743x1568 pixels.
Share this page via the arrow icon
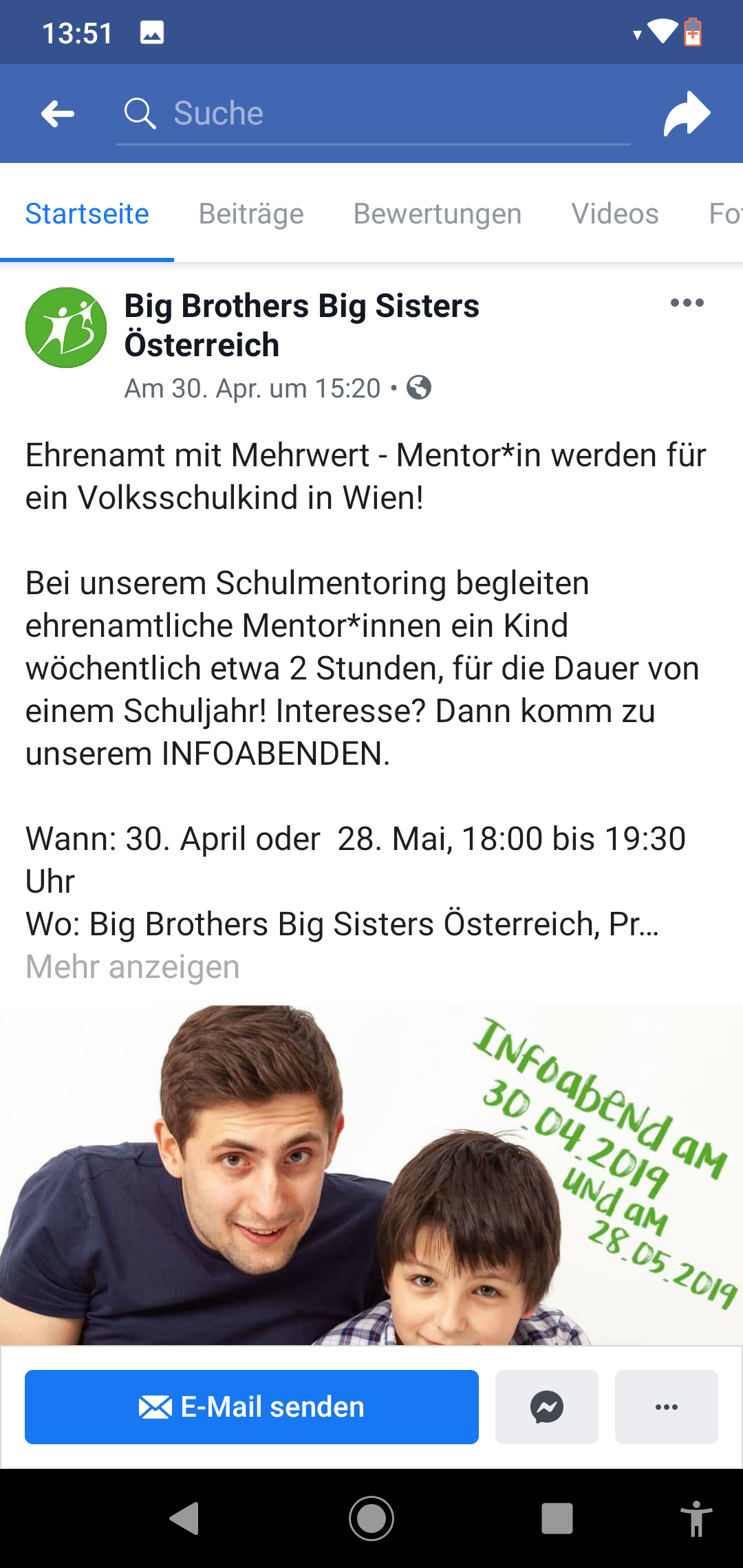click(x=687, y=114)
